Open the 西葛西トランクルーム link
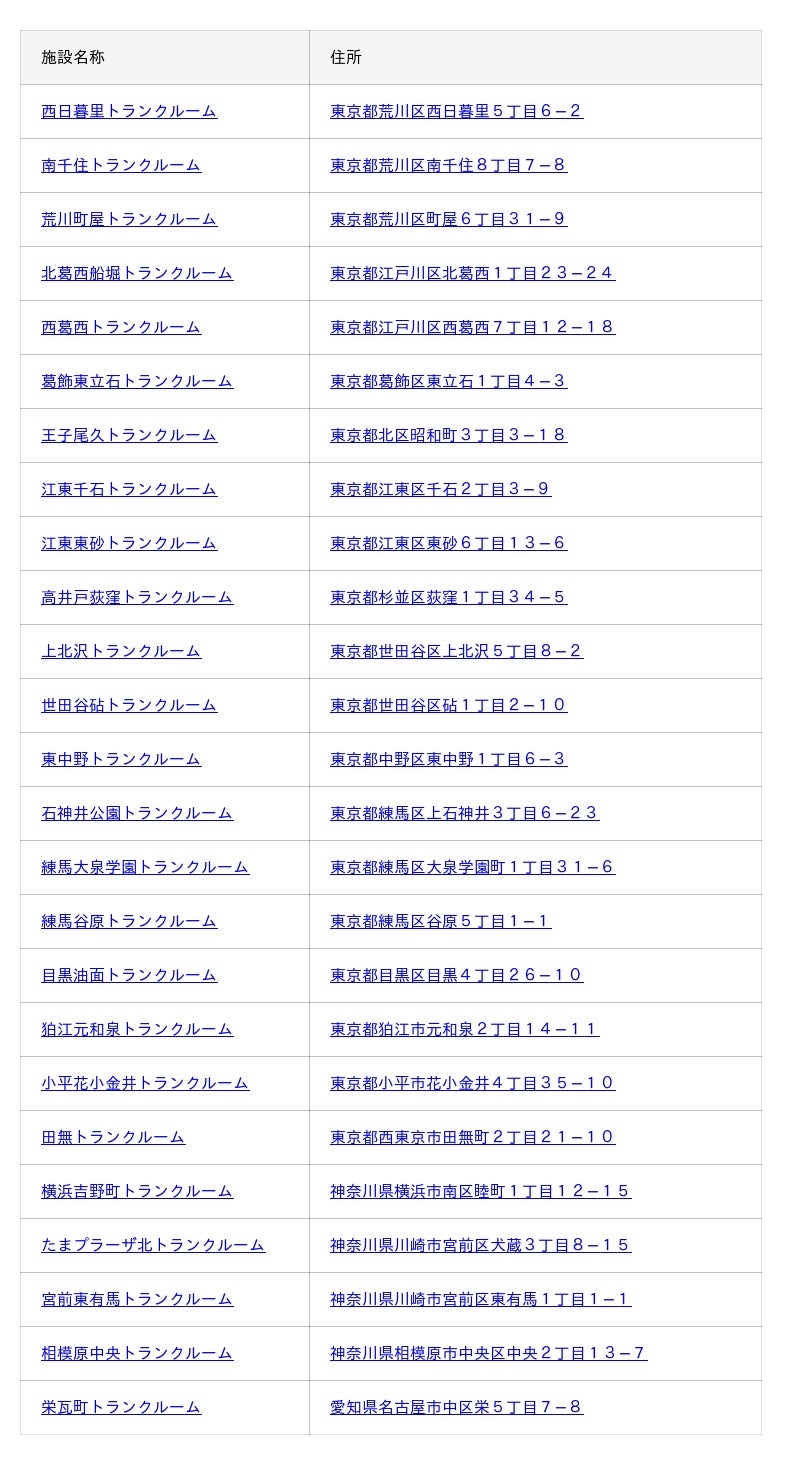800x1465 pixels. (121, 327)
